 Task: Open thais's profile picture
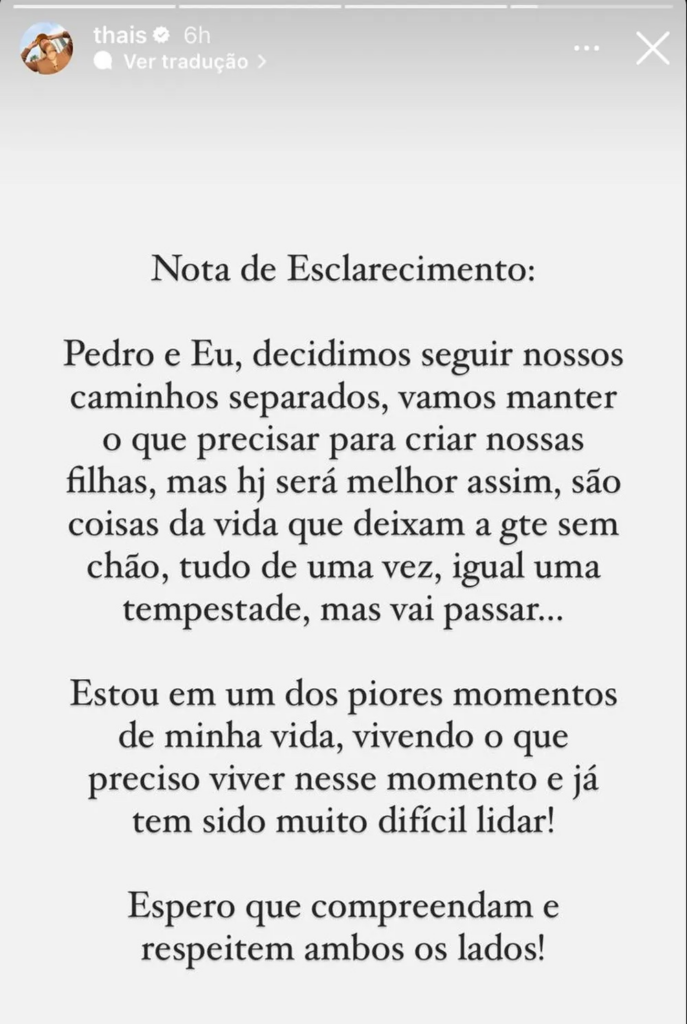click(46, 48)
